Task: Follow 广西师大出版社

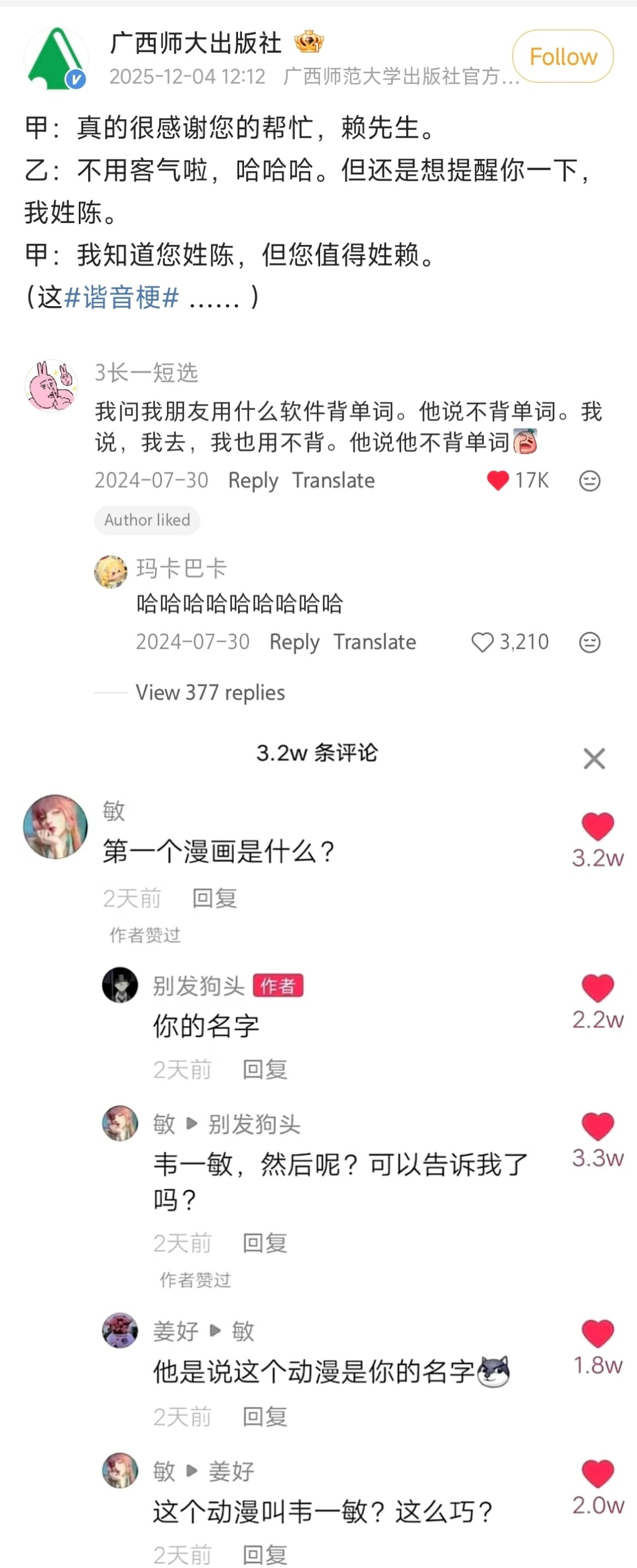Action: coord(563,57)
